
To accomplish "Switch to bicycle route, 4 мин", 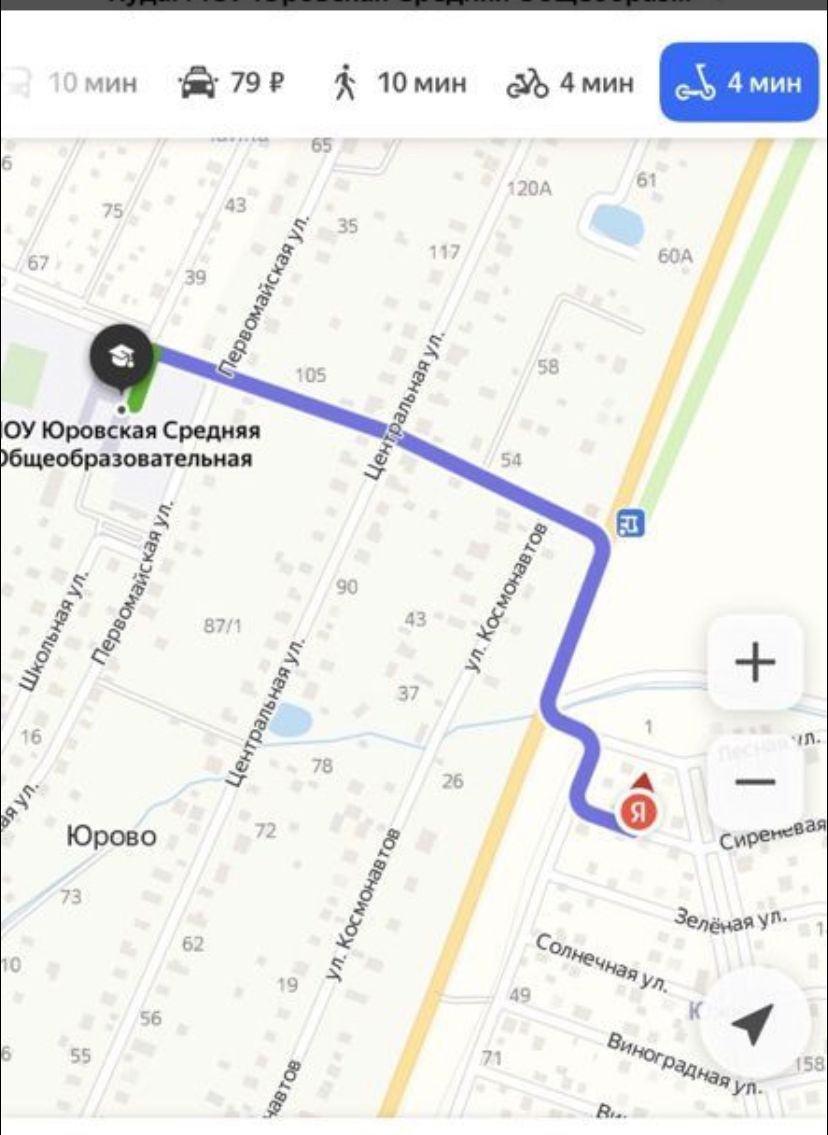I will 570,82.
